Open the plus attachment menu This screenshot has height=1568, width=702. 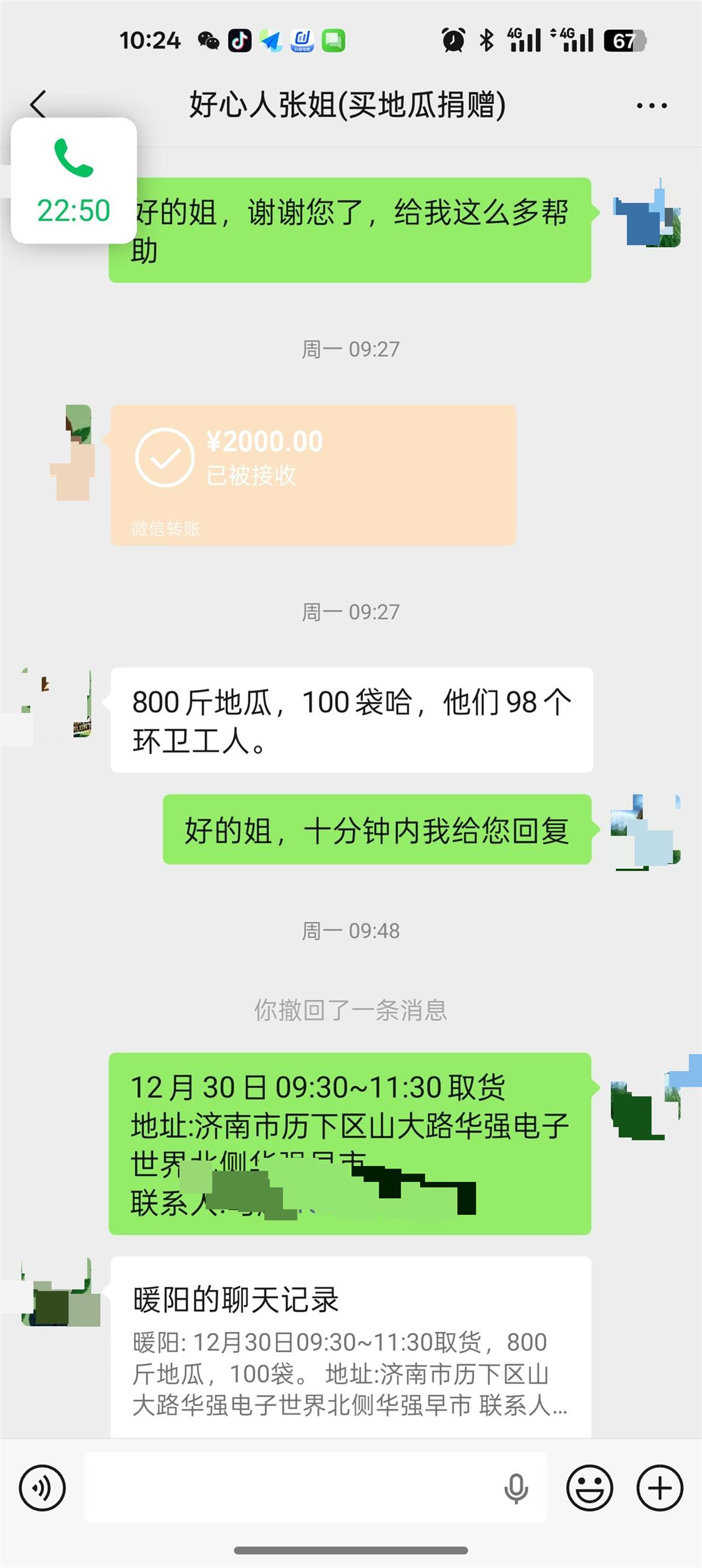click(x=659, y=1488)
